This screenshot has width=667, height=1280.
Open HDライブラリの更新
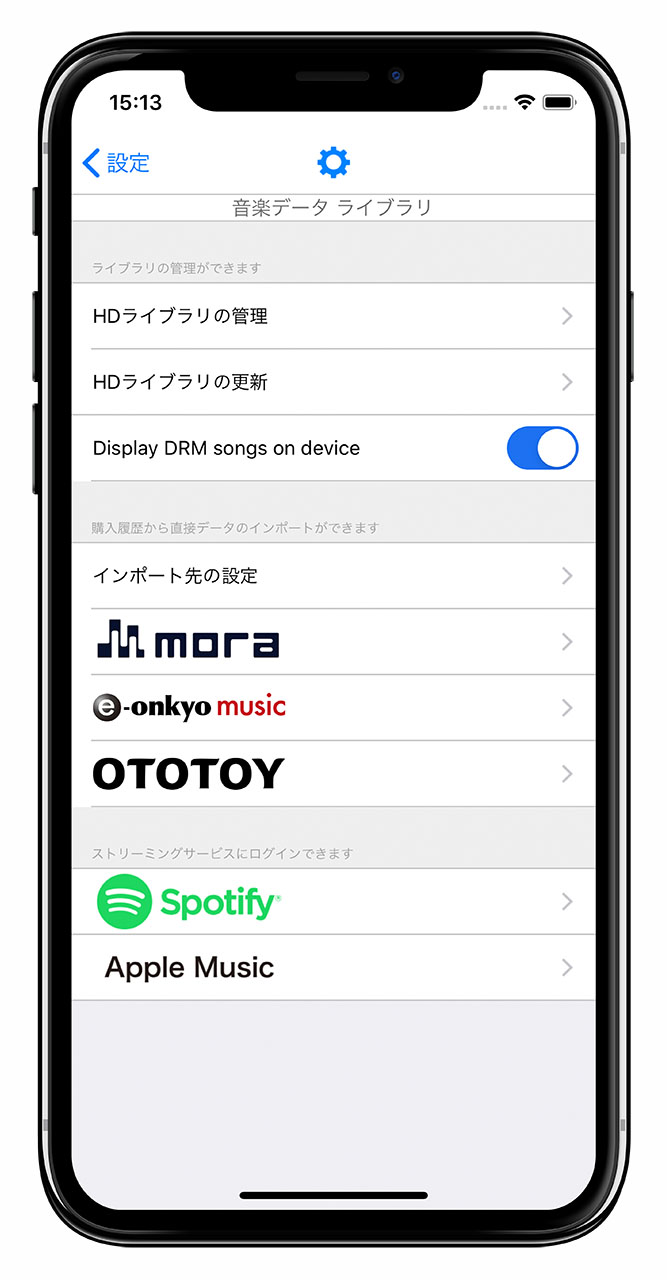(x=333, y=382)
